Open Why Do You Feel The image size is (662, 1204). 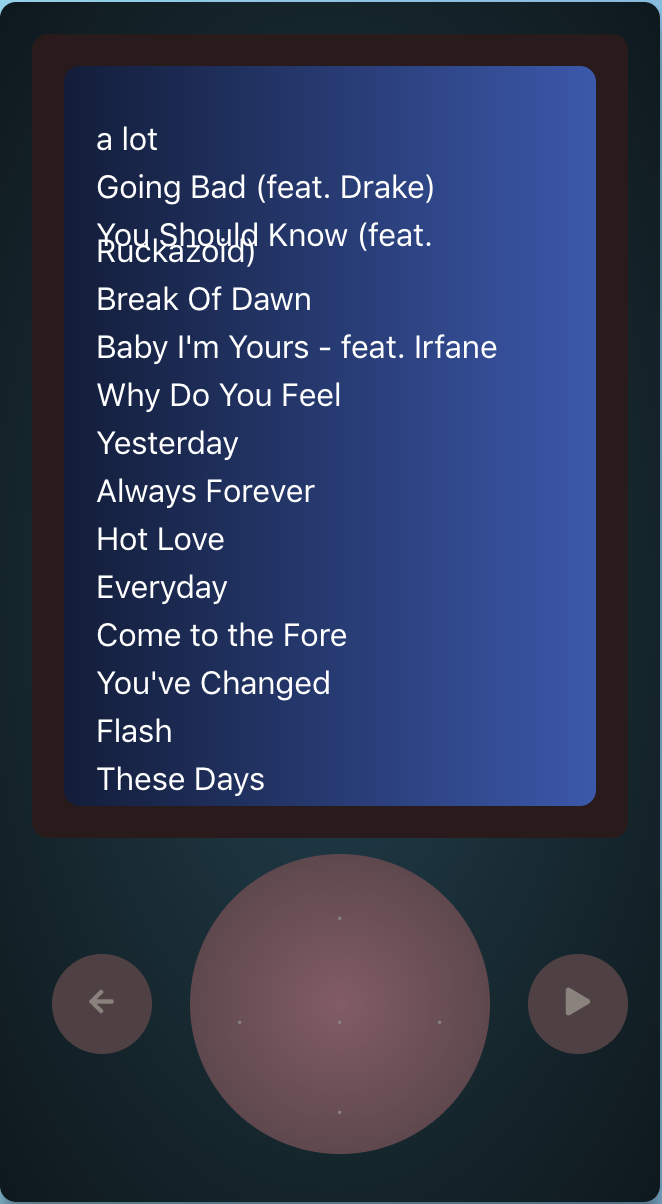(219, 395)
